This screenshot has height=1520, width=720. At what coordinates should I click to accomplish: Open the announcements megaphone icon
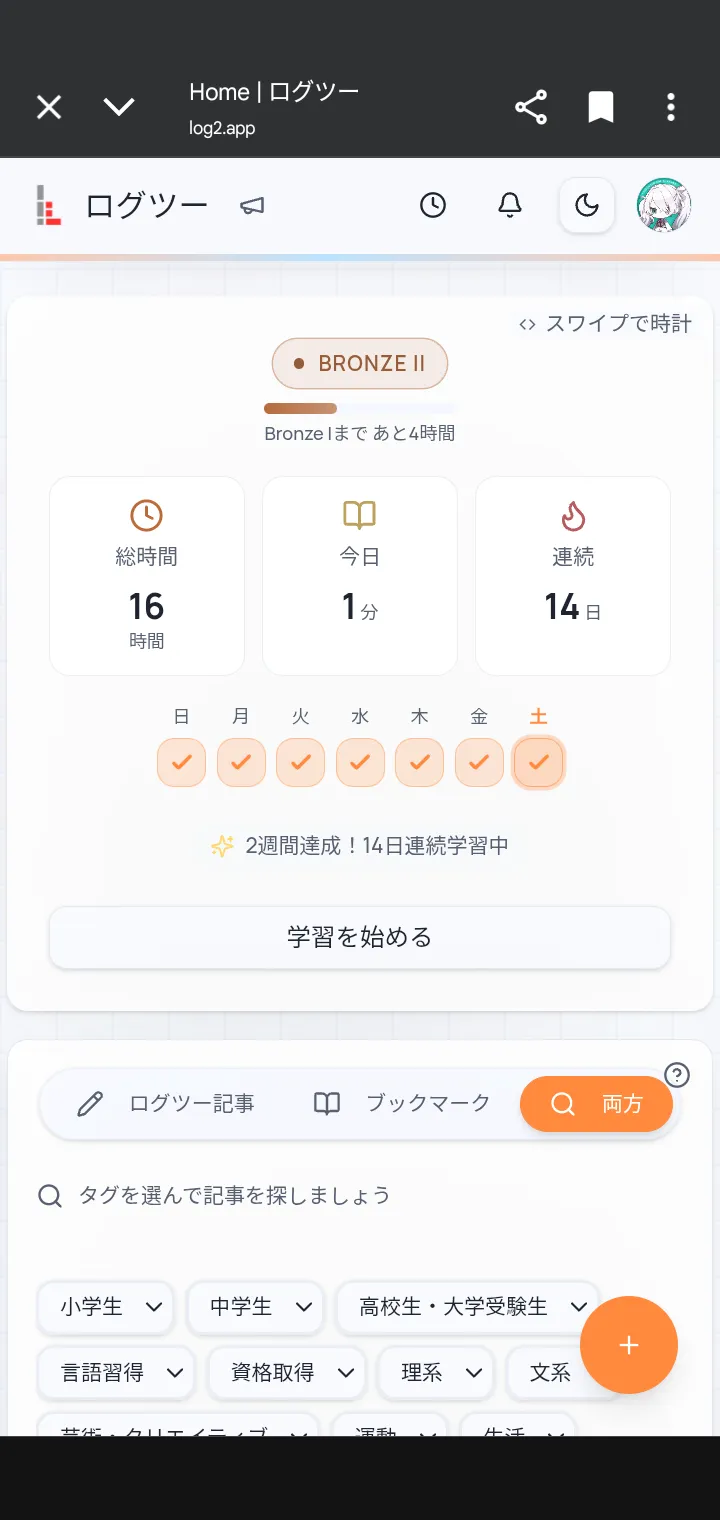pyautogui.click(x=252, y=206)
